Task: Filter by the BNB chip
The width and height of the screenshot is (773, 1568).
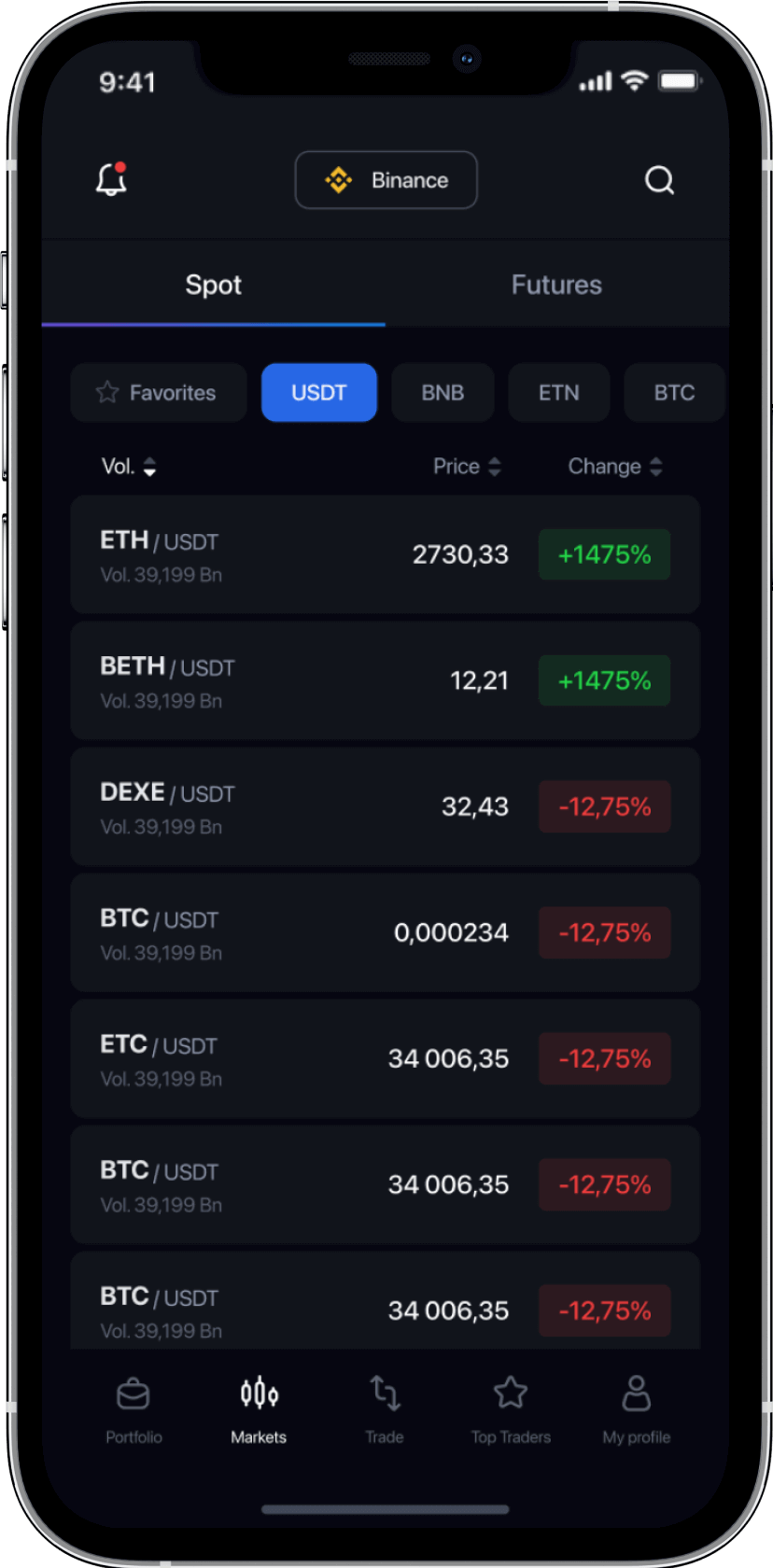Action: coord(443,393)
